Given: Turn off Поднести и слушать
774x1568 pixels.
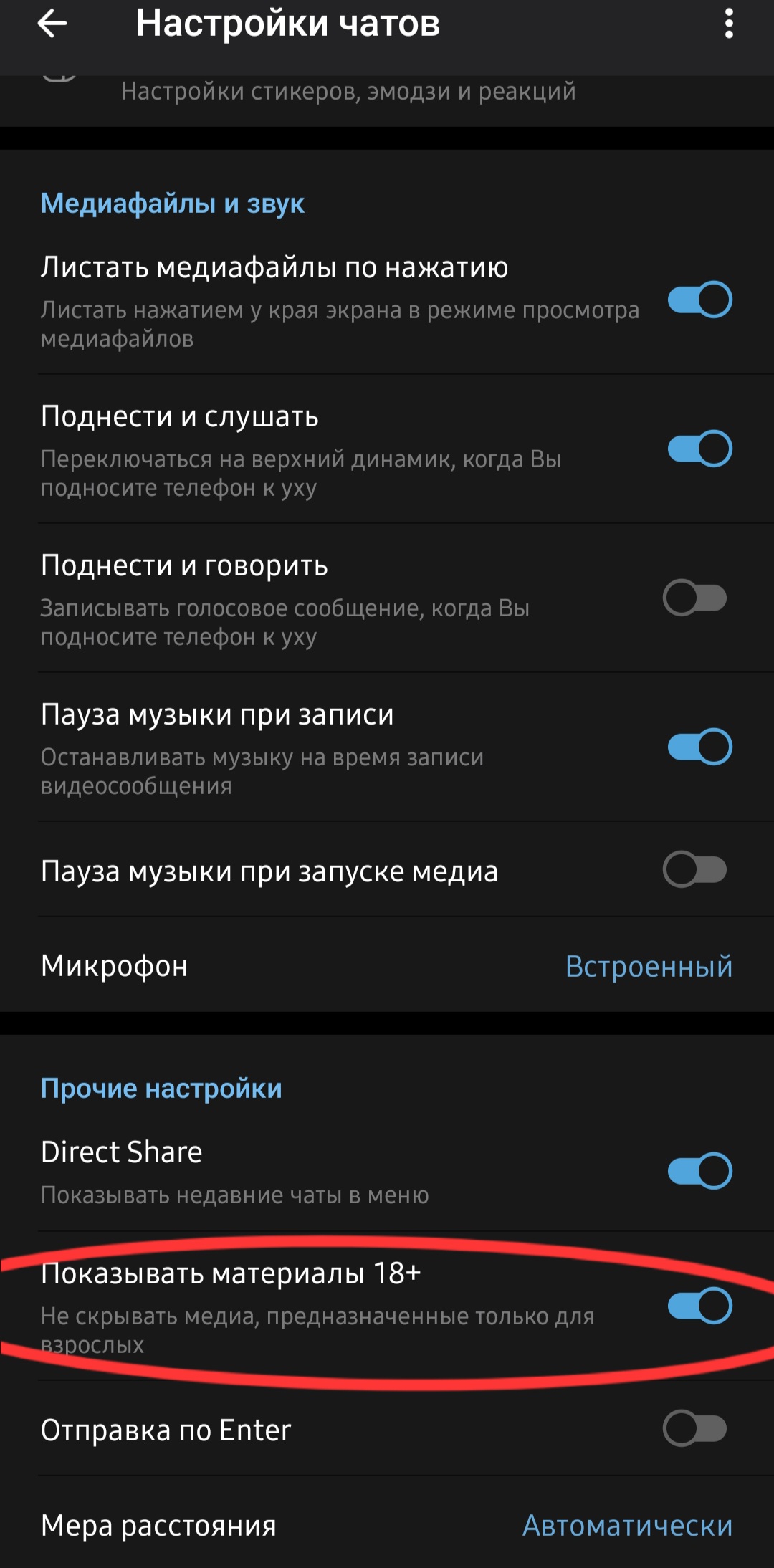Looking at the screenshot, I should click(699, 449).
